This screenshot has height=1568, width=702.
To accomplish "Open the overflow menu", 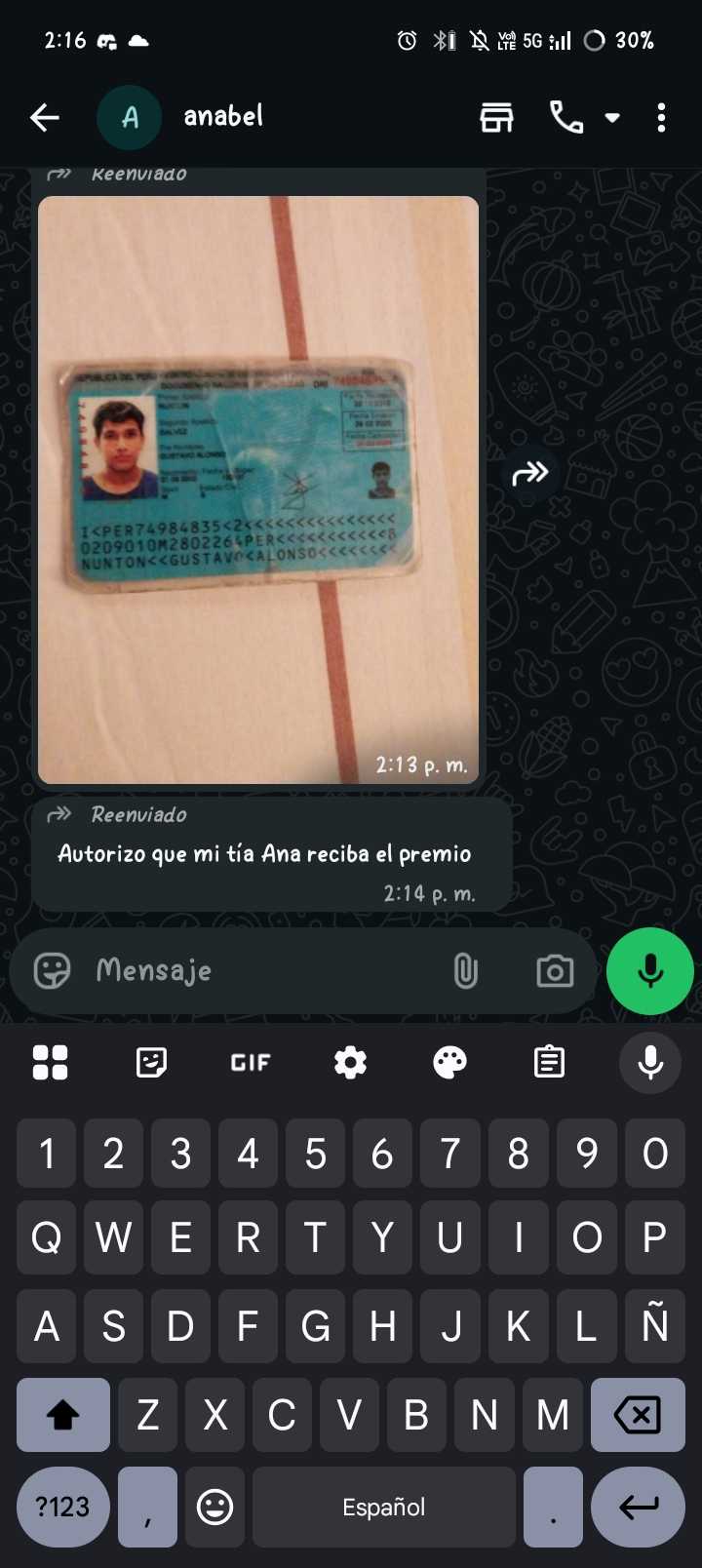I will click(x=661, y=118).
